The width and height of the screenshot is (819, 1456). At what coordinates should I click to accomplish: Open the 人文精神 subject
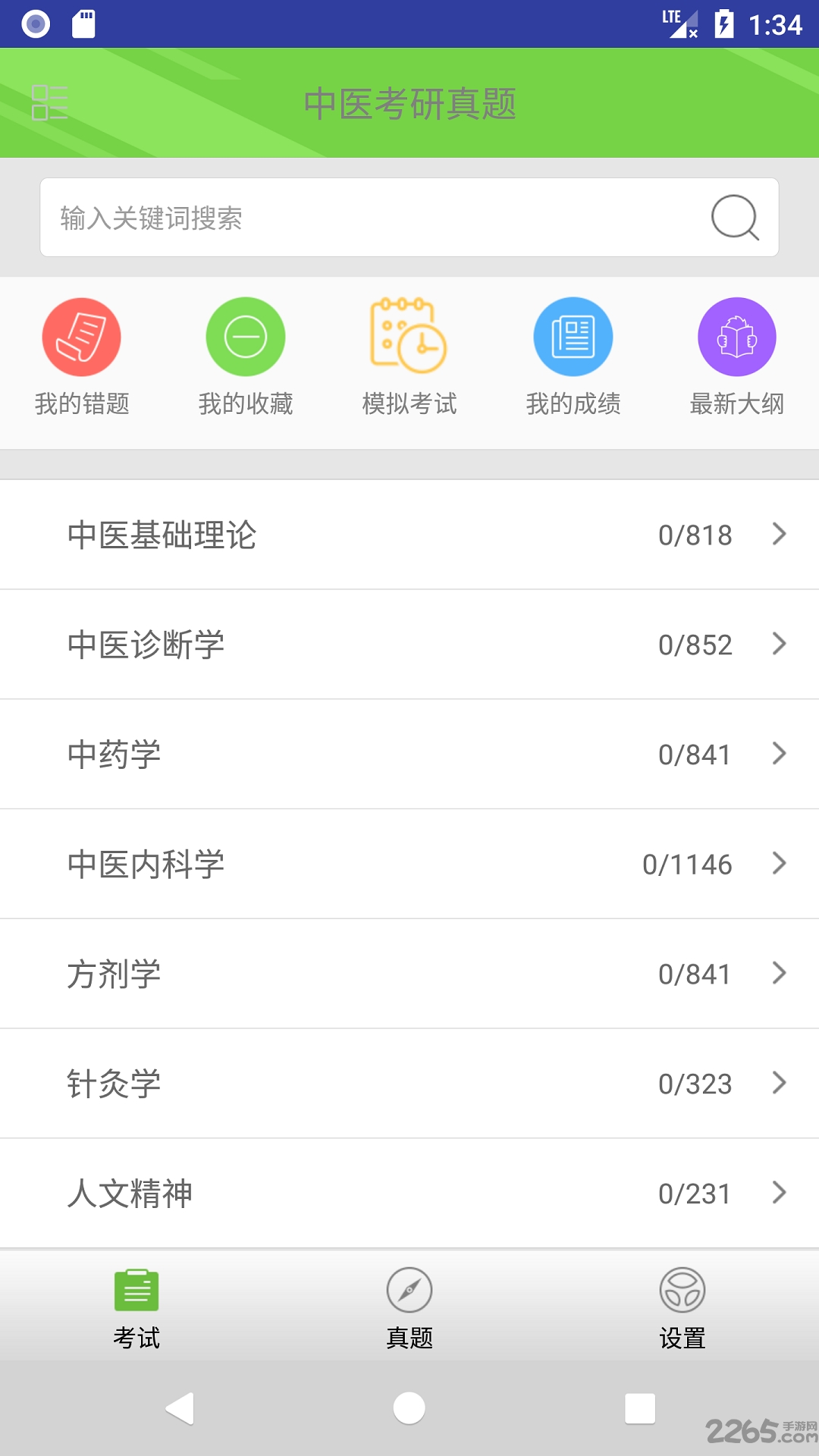click(409, 1193)
